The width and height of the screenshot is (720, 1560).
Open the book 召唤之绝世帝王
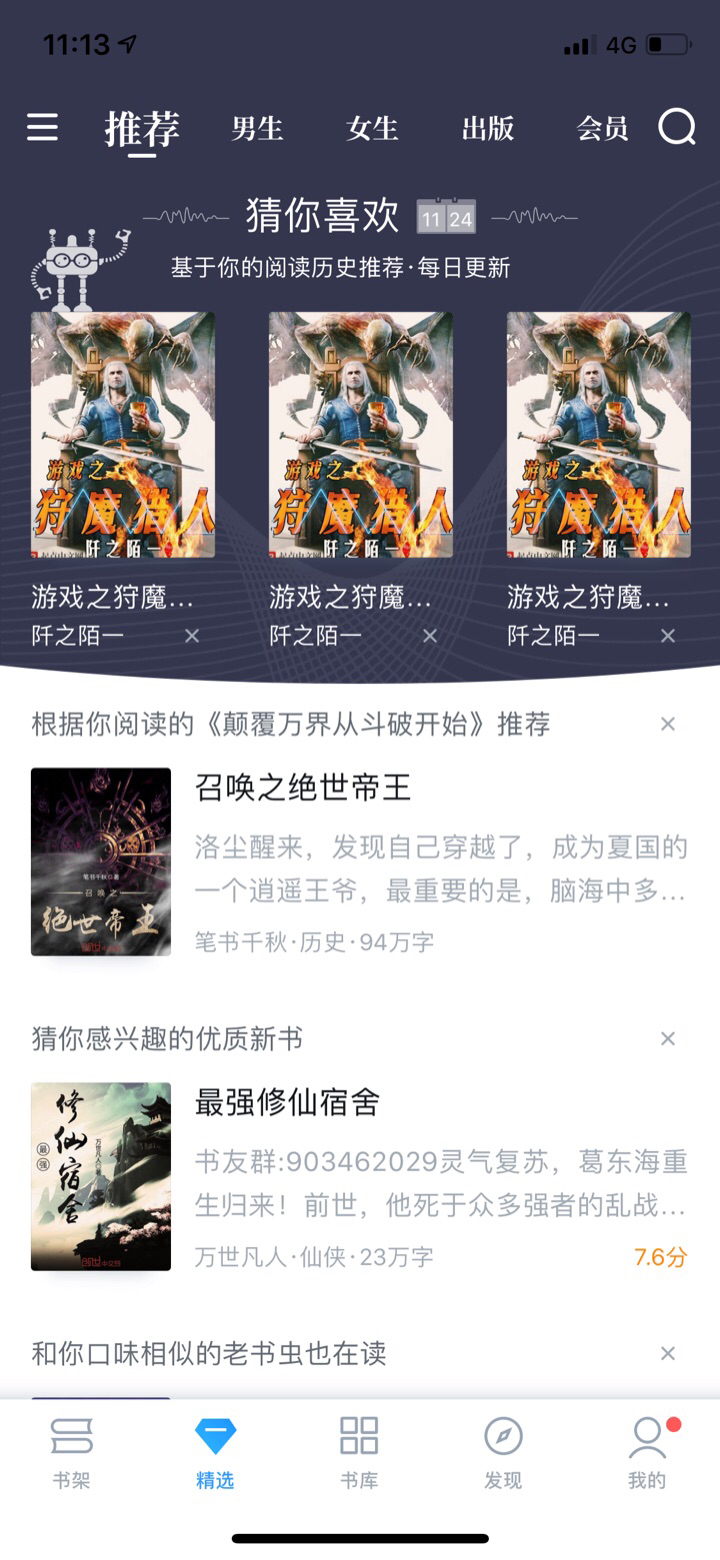[x=303, y=788]
